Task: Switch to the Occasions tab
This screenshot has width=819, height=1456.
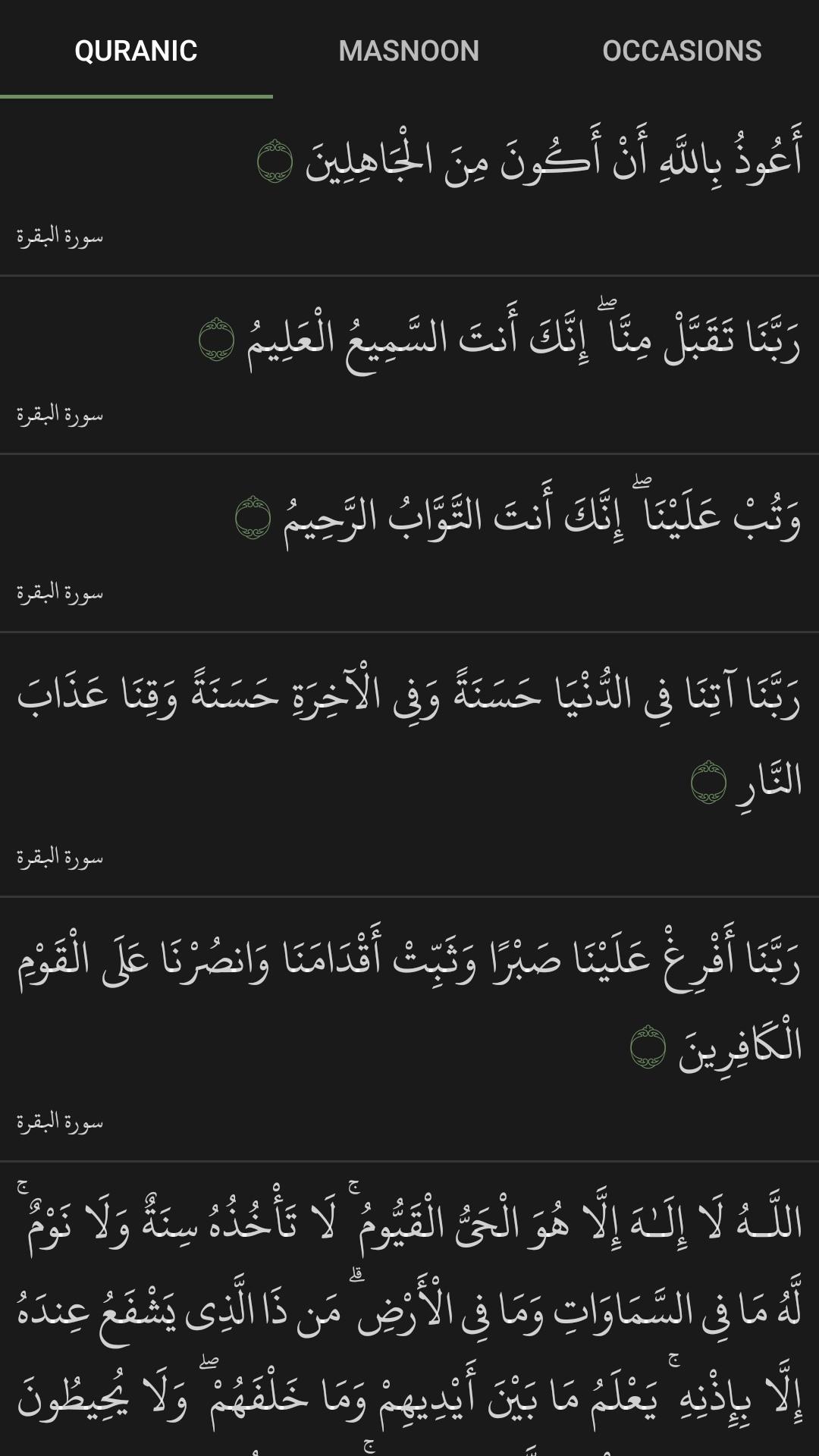Action: [682, 51]
